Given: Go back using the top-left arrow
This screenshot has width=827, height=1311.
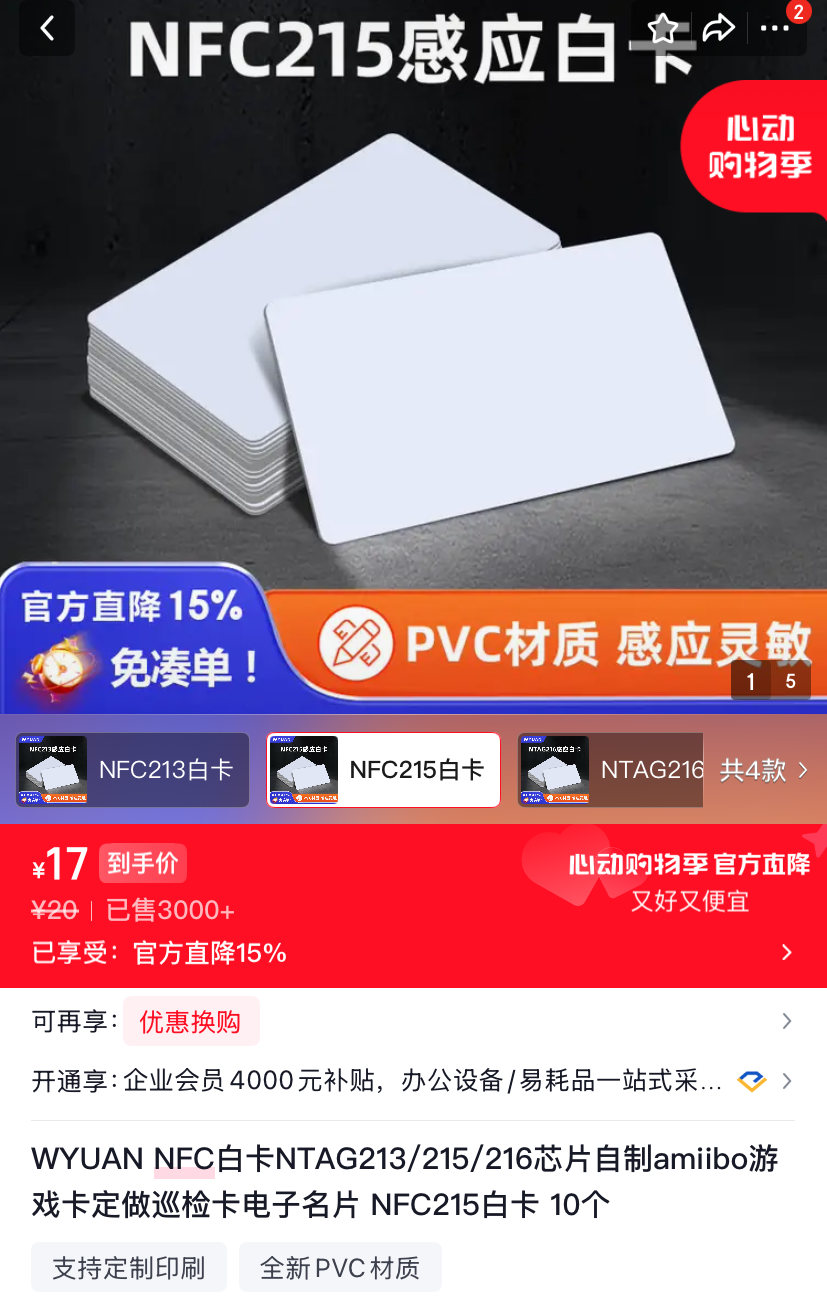Looking at the screenshot, I should click(47, 28).
